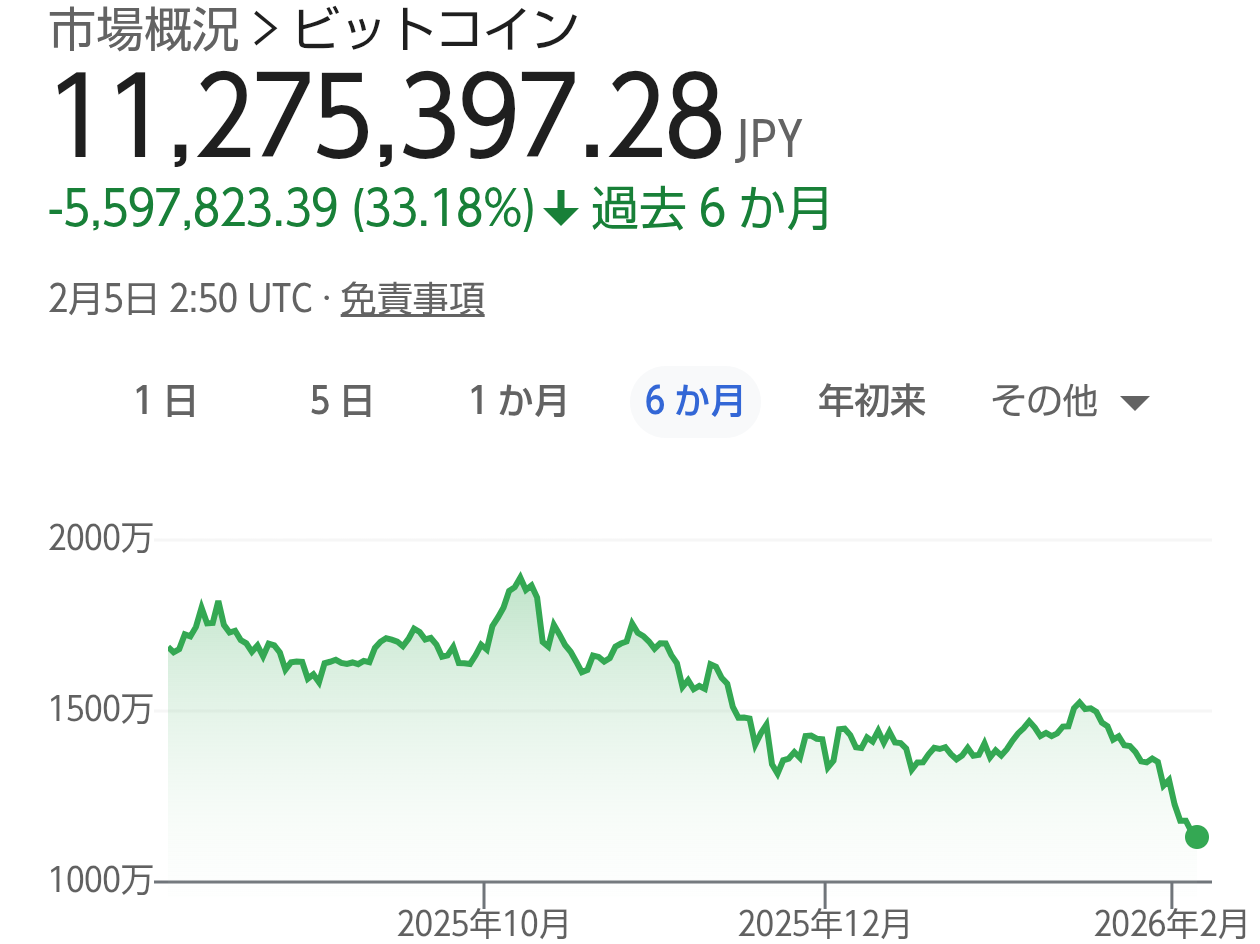This screenshot has width=1260, height=944.
Task: Show the 1か月 price chart
Action: [518, 402]
